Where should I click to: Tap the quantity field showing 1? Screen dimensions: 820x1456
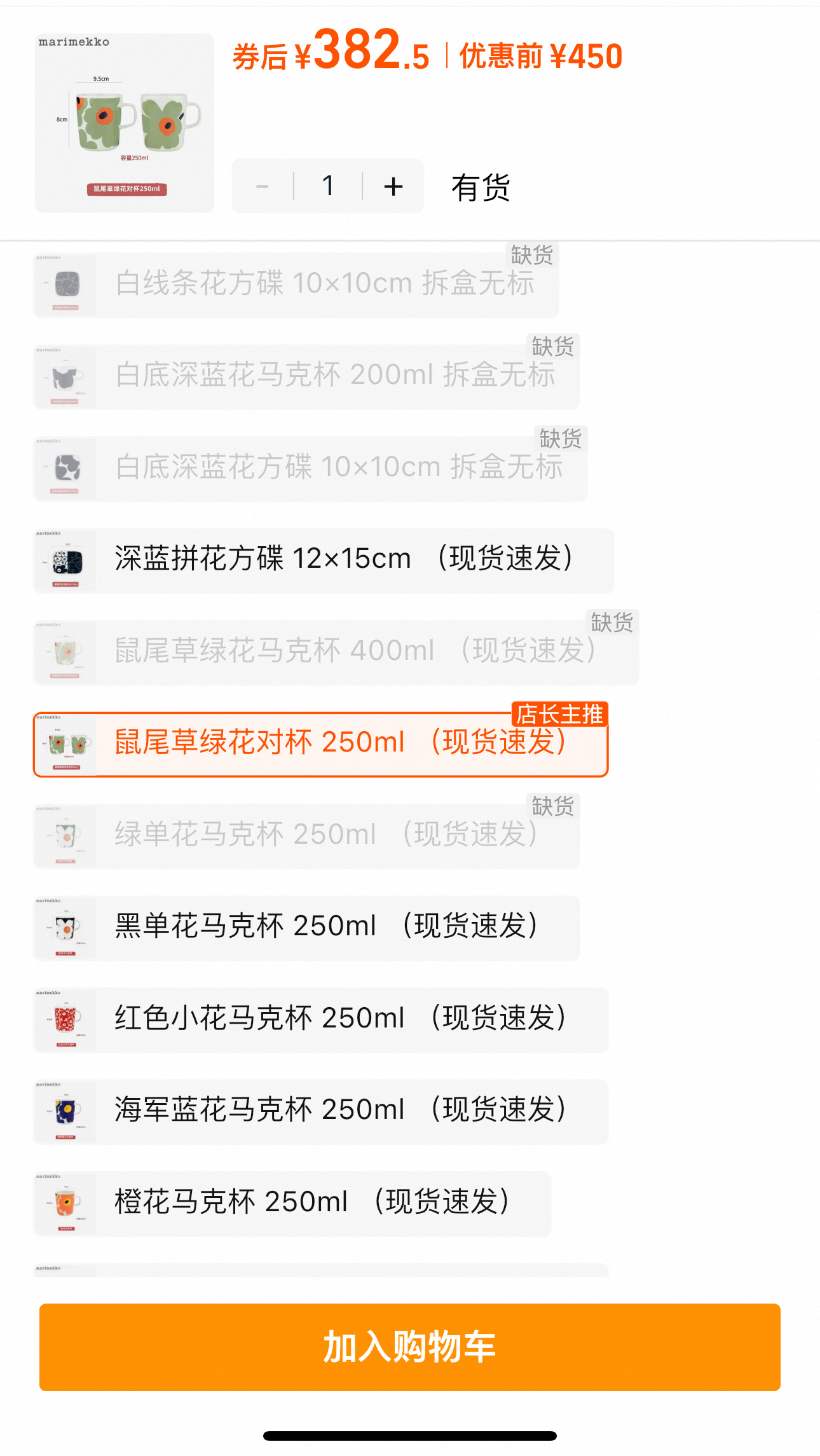pyautogui.click(x=328, y=186)
